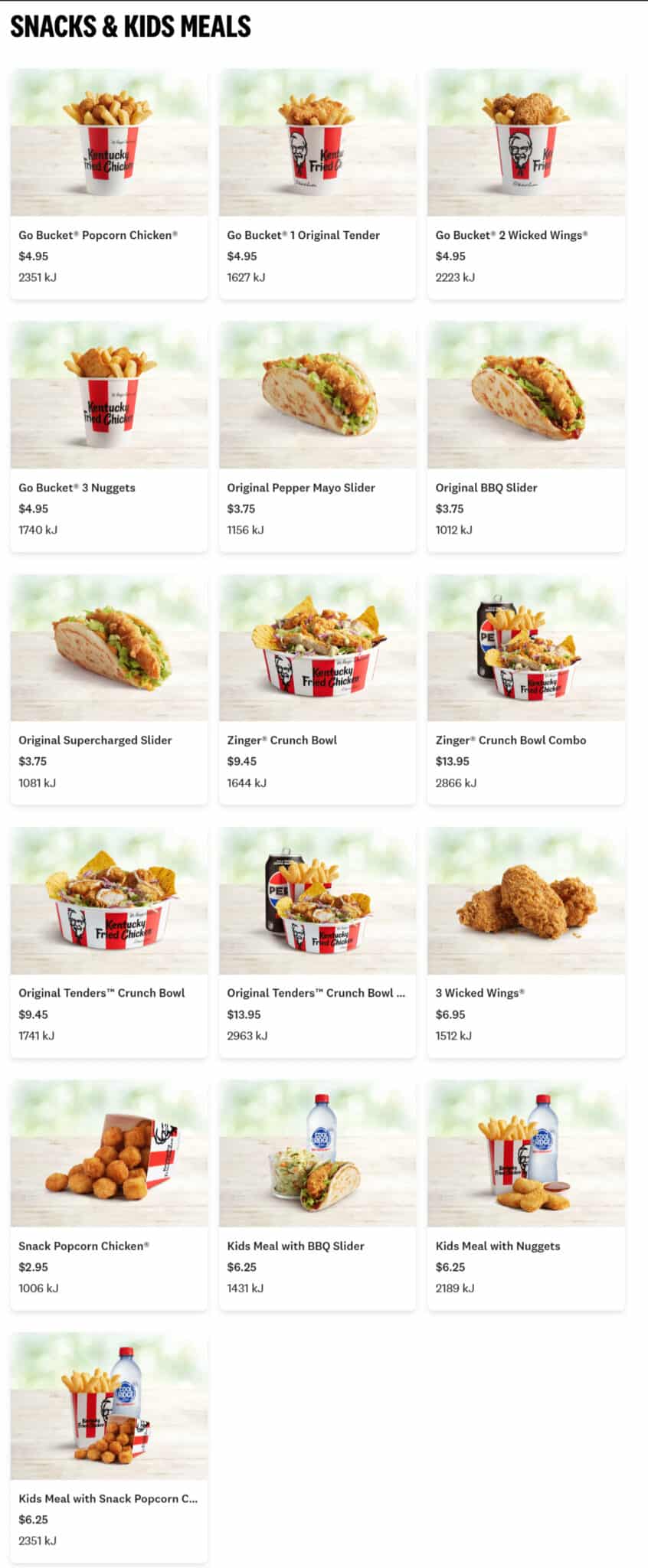Viewport: 648px width, 1568px height.
Task: Select the 2351 kJ label under Popcorn Chicken
Action: (x=38, y=278)
